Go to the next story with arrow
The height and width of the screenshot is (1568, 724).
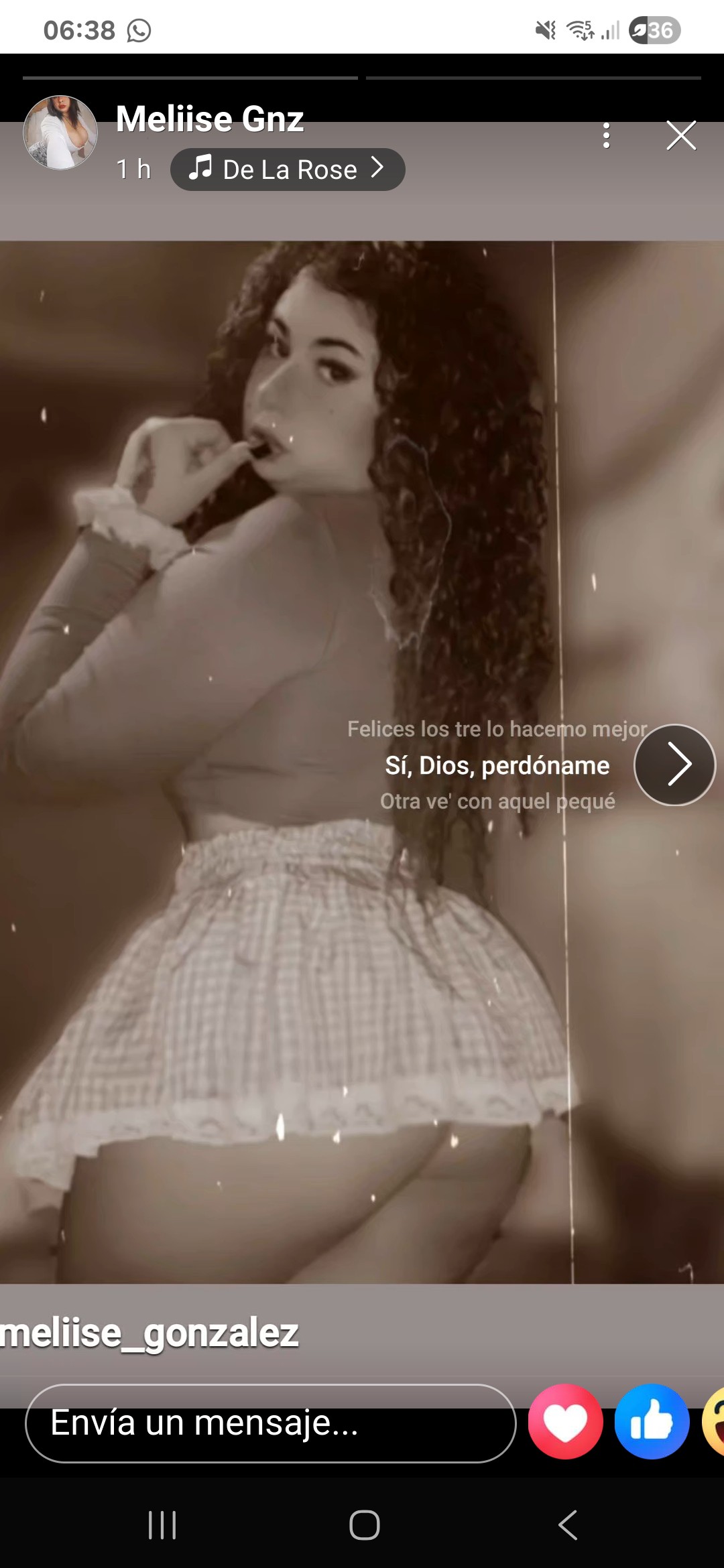[x=675, y=765]
